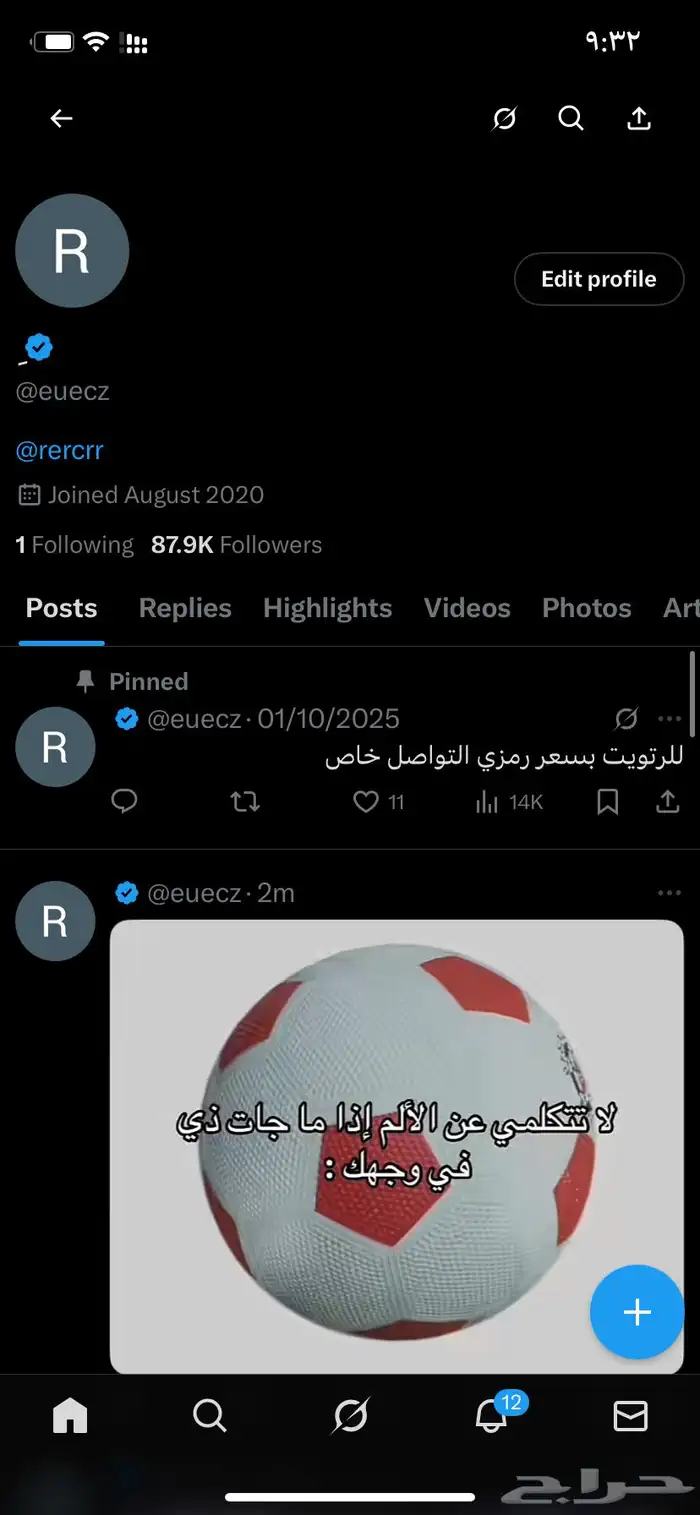
Task: Share this profile
Action: (639, 119)
